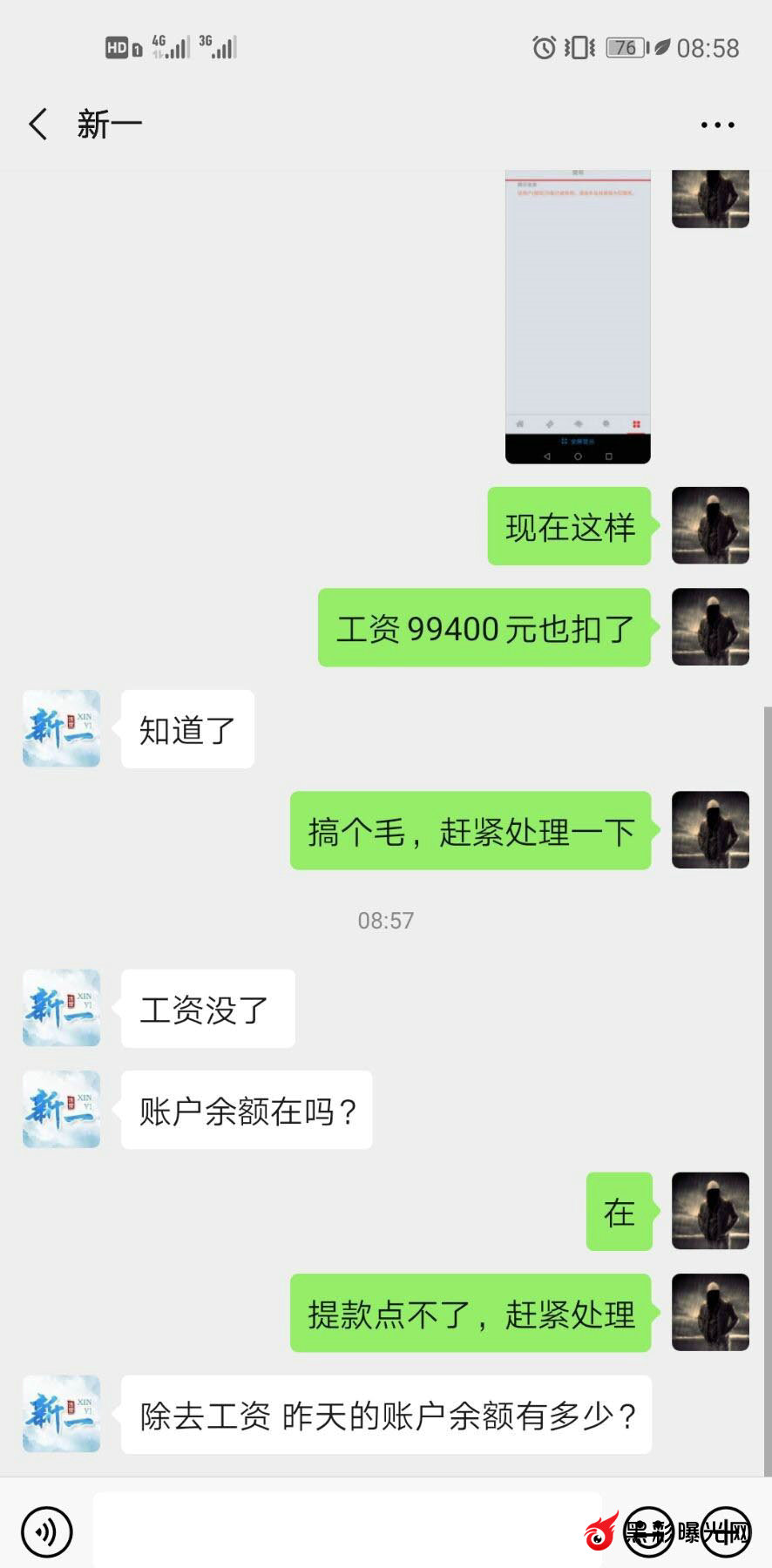This screenshot has height=1568, width=772.
Task: Switch to voice message input
Action: (47, 1531)
